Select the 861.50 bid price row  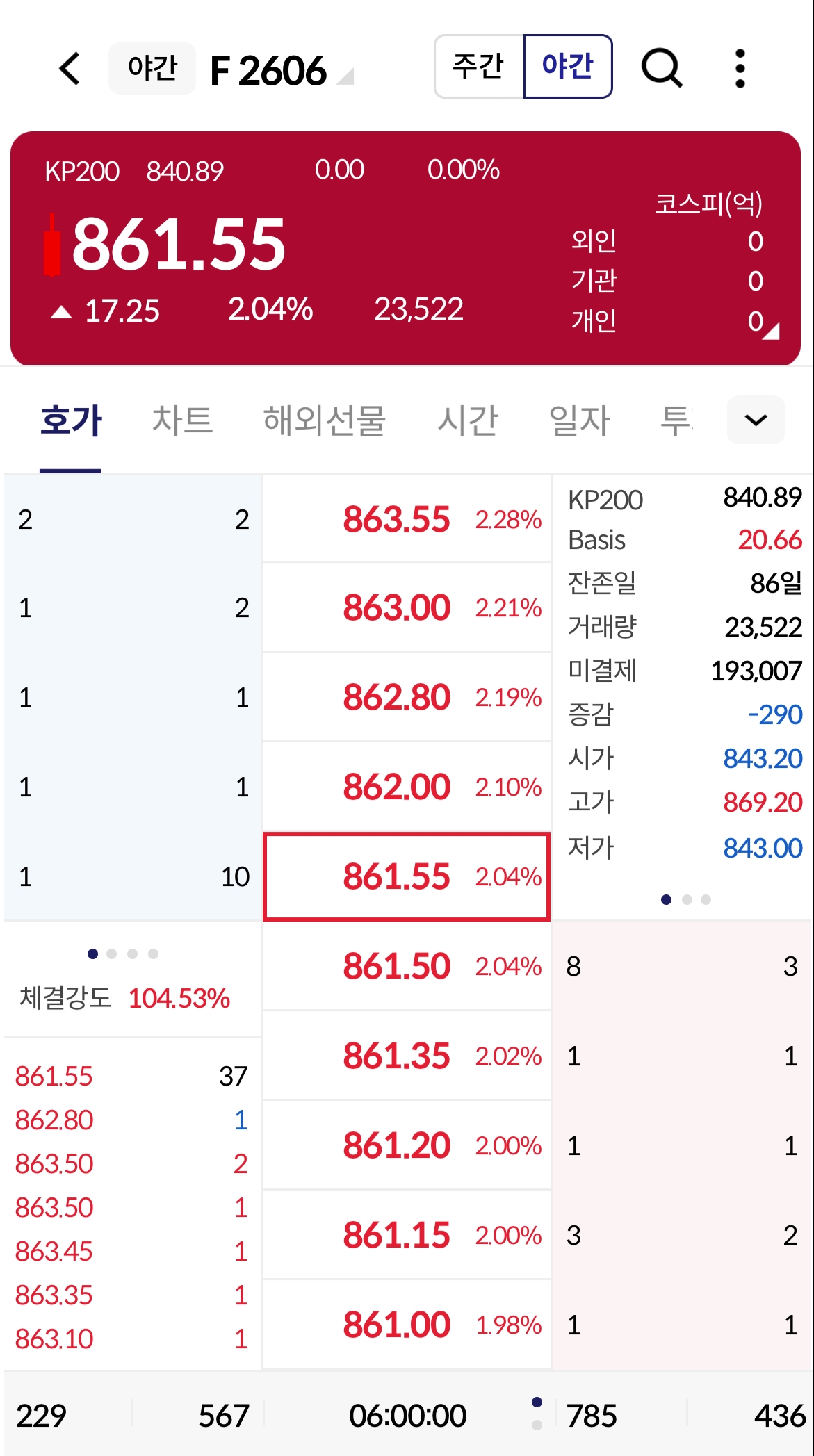point(406,966)
